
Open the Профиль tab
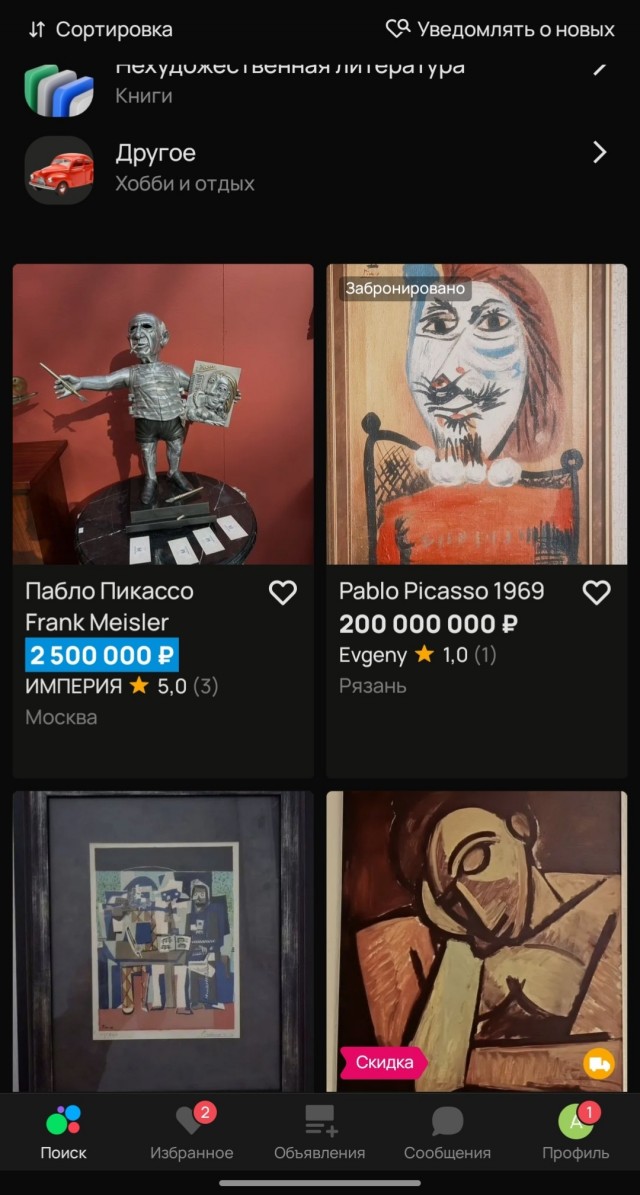pyautogui.click(x=575, y=1133)
